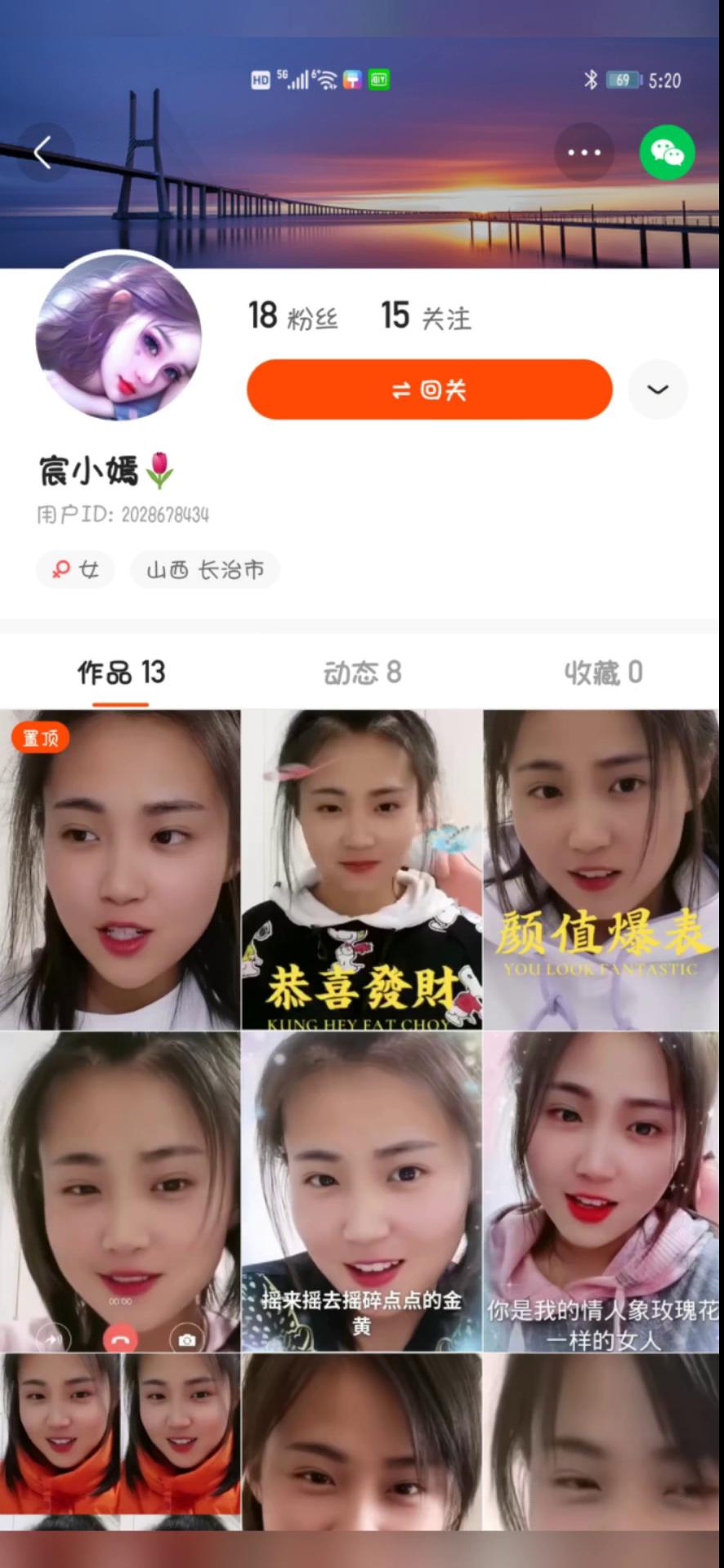This screenshot has width=724, height=1568.
Task: View the 15 关注 following list
Action: click(426, 316)
